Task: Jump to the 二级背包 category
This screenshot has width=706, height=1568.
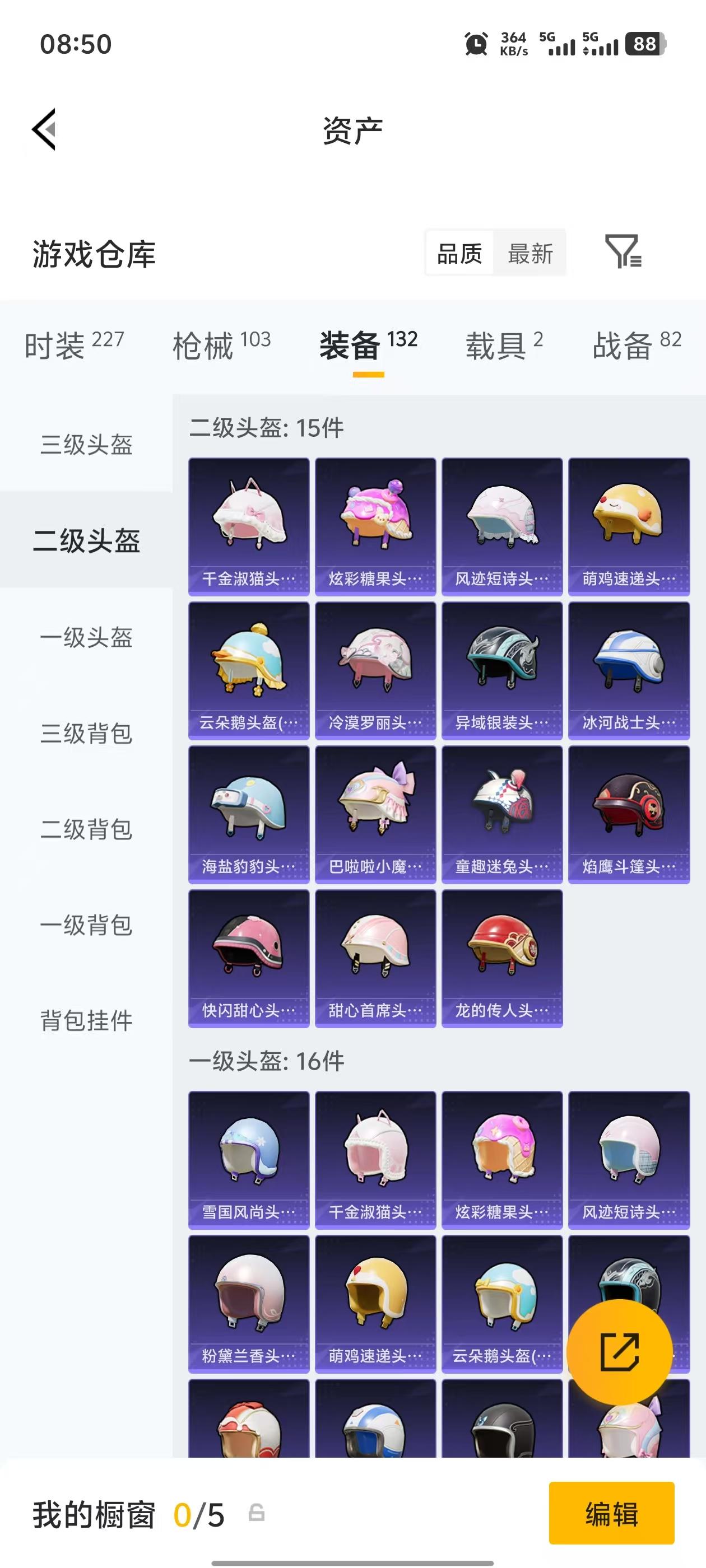Action: (x=86, y=829)
